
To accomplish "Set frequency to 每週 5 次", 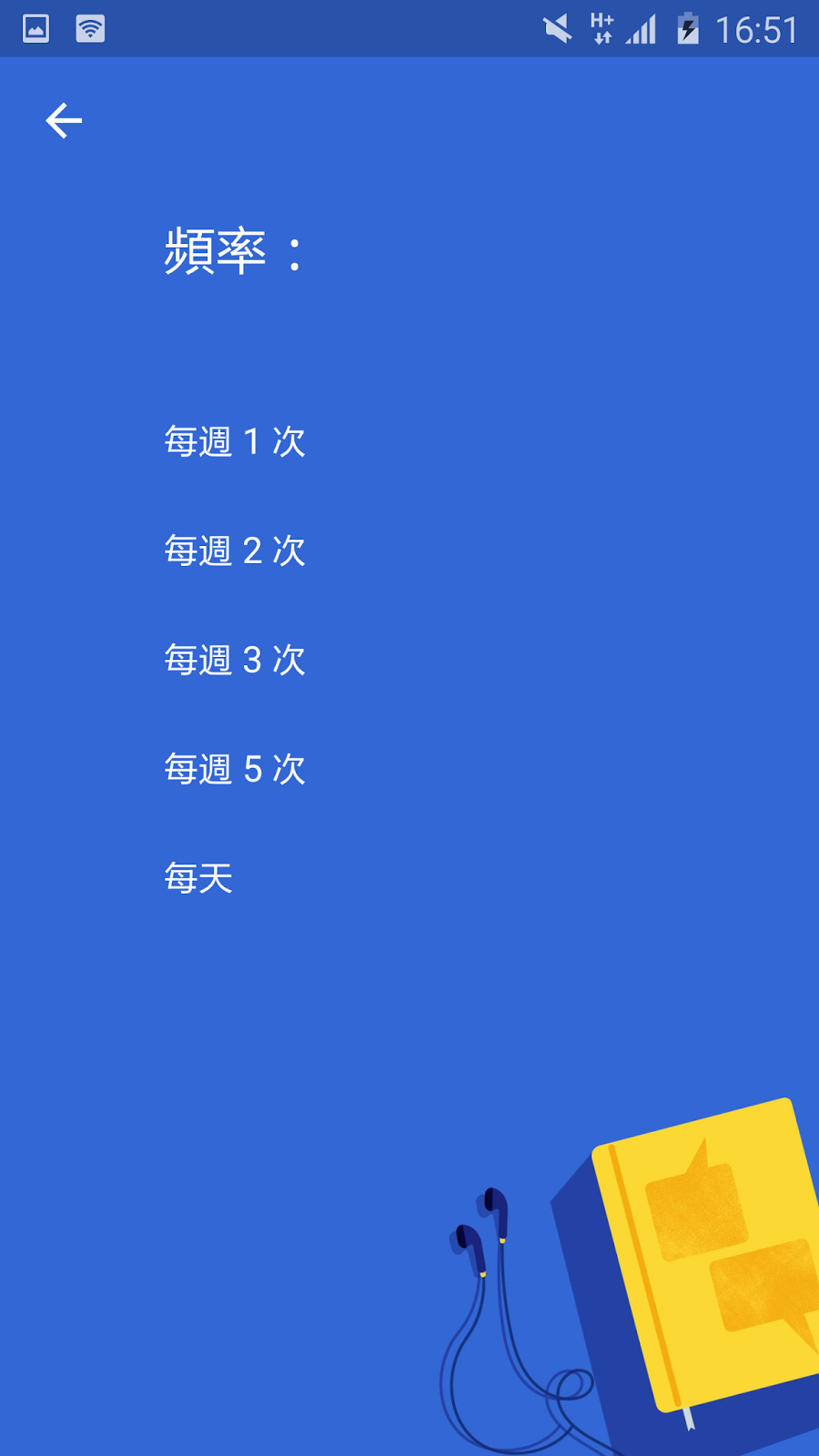I will (235, 769).
